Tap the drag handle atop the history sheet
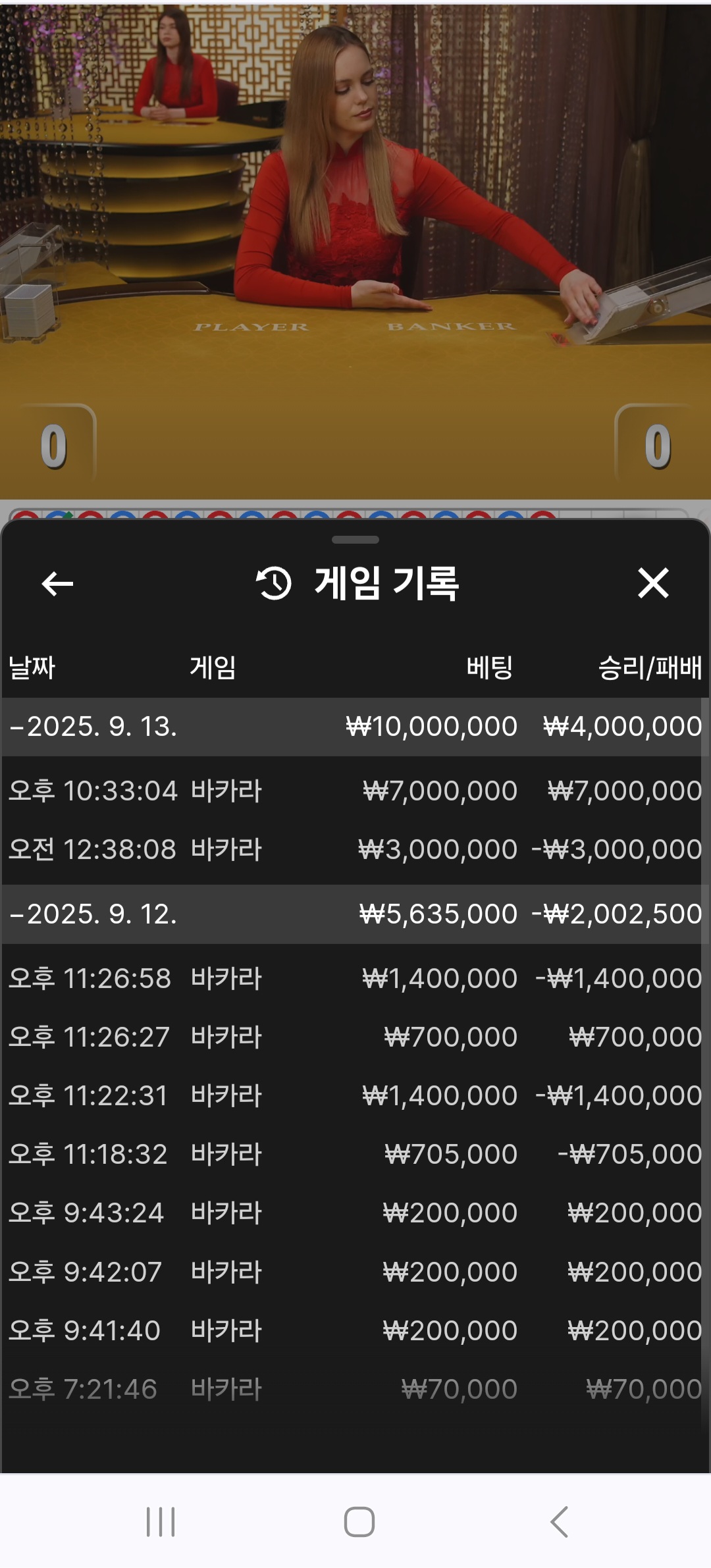 (x=355, y=540)
